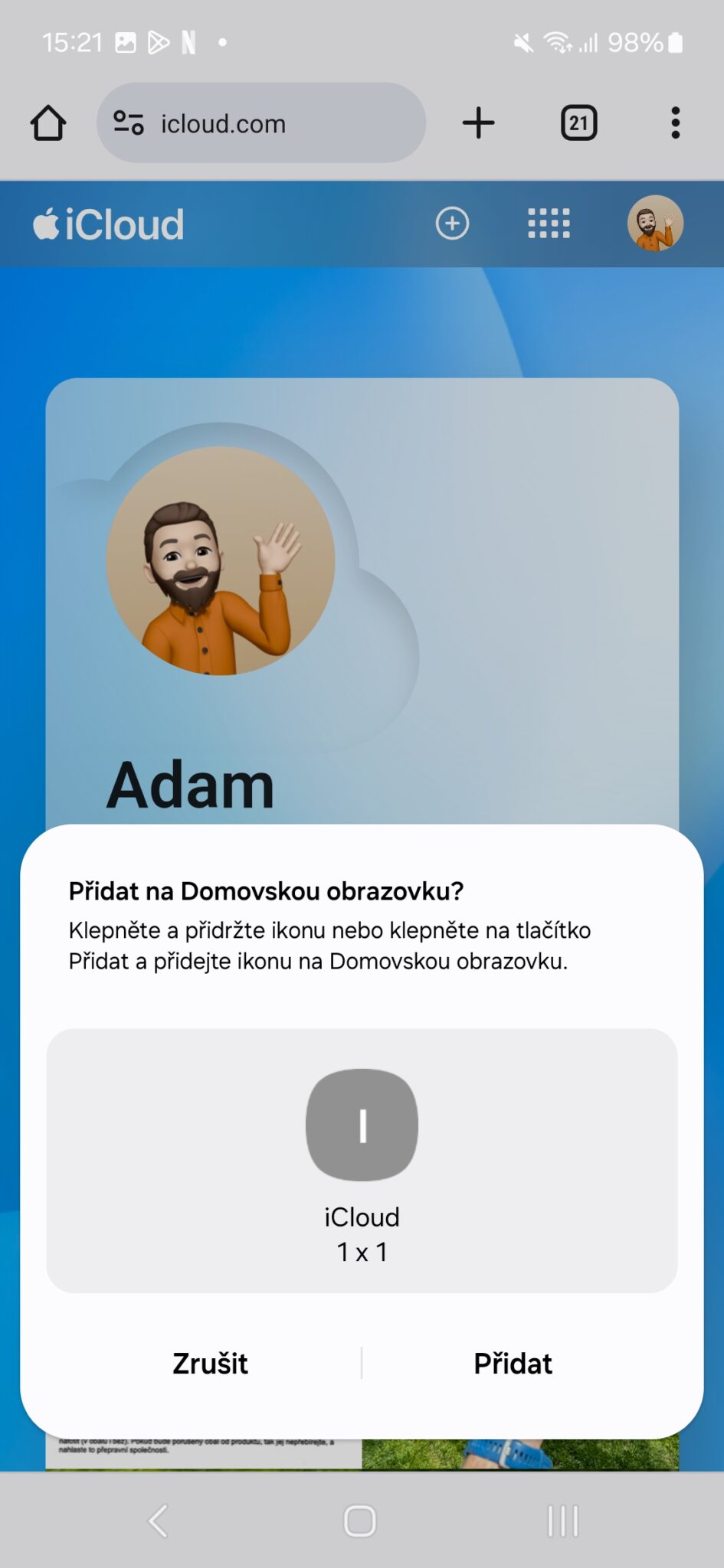Viewport: 724px width, 1568px height.
Task: Tap the dialog title Přidat na Domovskou obrazovku
Action: [267, 890]
